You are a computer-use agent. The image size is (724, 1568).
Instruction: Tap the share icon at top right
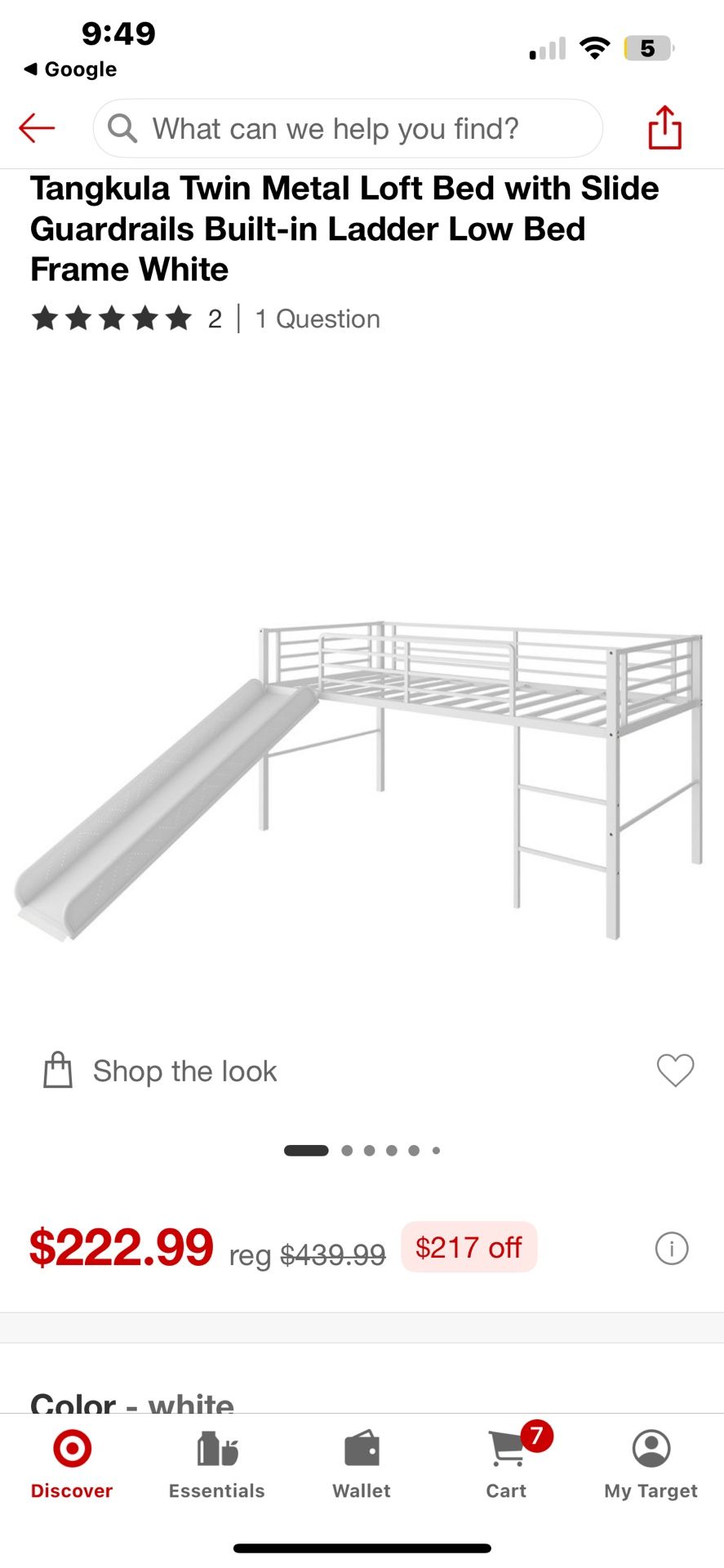coord(666,127)
